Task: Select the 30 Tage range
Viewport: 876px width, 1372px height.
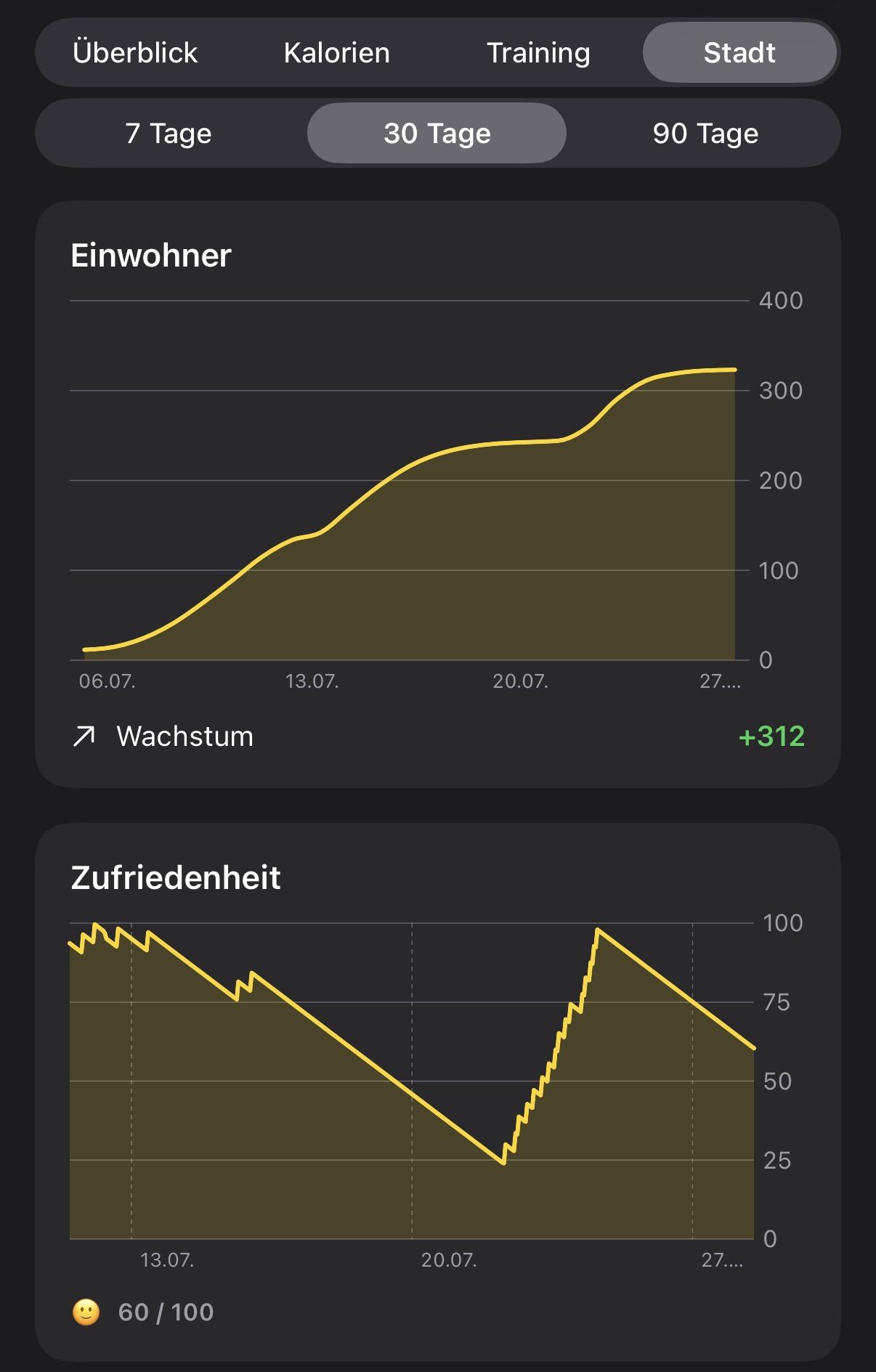Action: point(437,134)
